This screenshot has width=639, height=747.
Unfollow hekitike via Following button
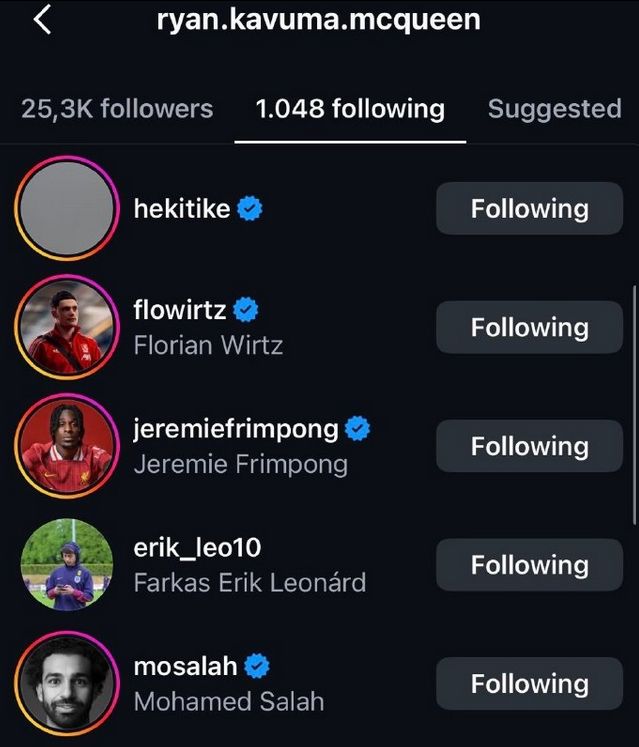(x=529, y=209)
